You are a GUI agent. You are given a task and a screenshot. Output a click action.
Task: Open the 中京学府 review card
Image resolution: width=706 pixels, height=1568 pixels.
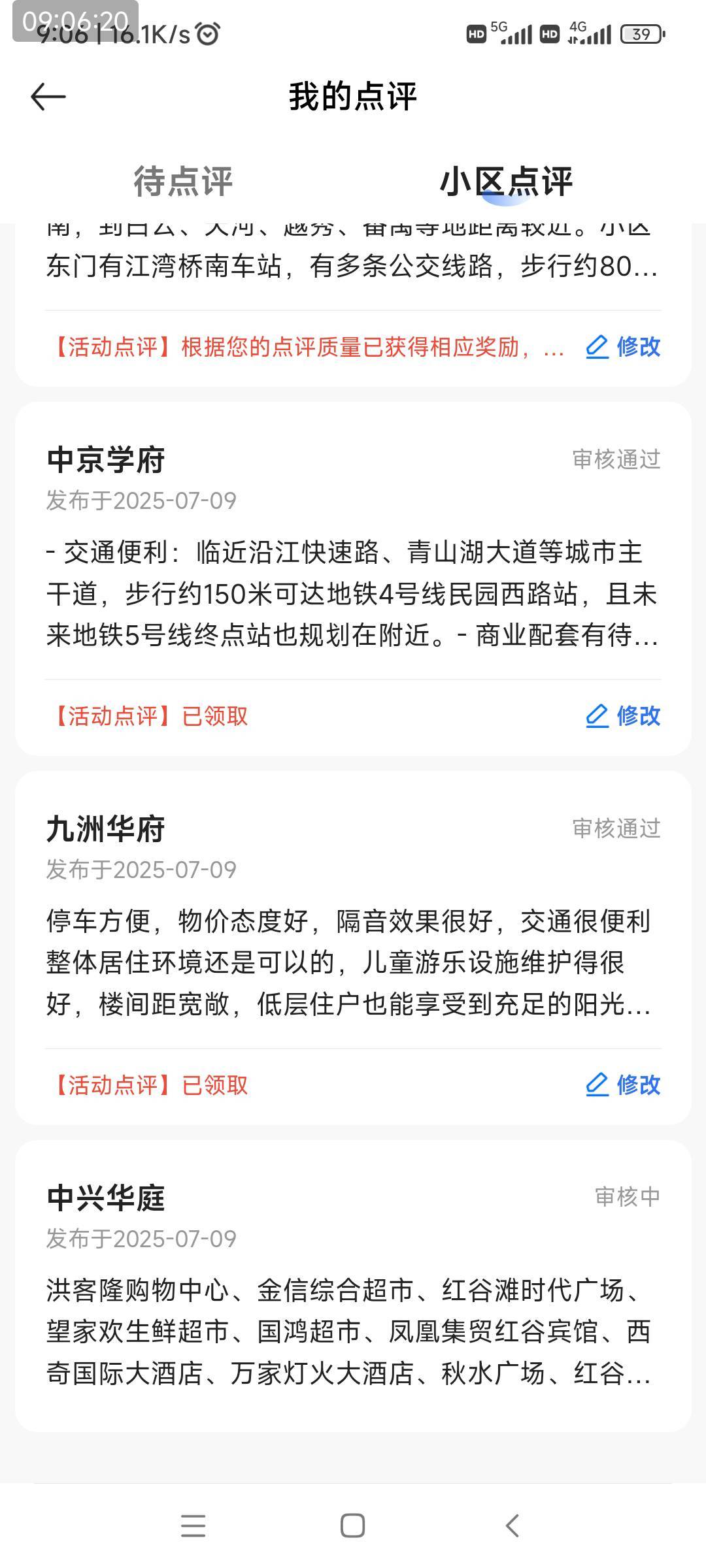[353, 579]
